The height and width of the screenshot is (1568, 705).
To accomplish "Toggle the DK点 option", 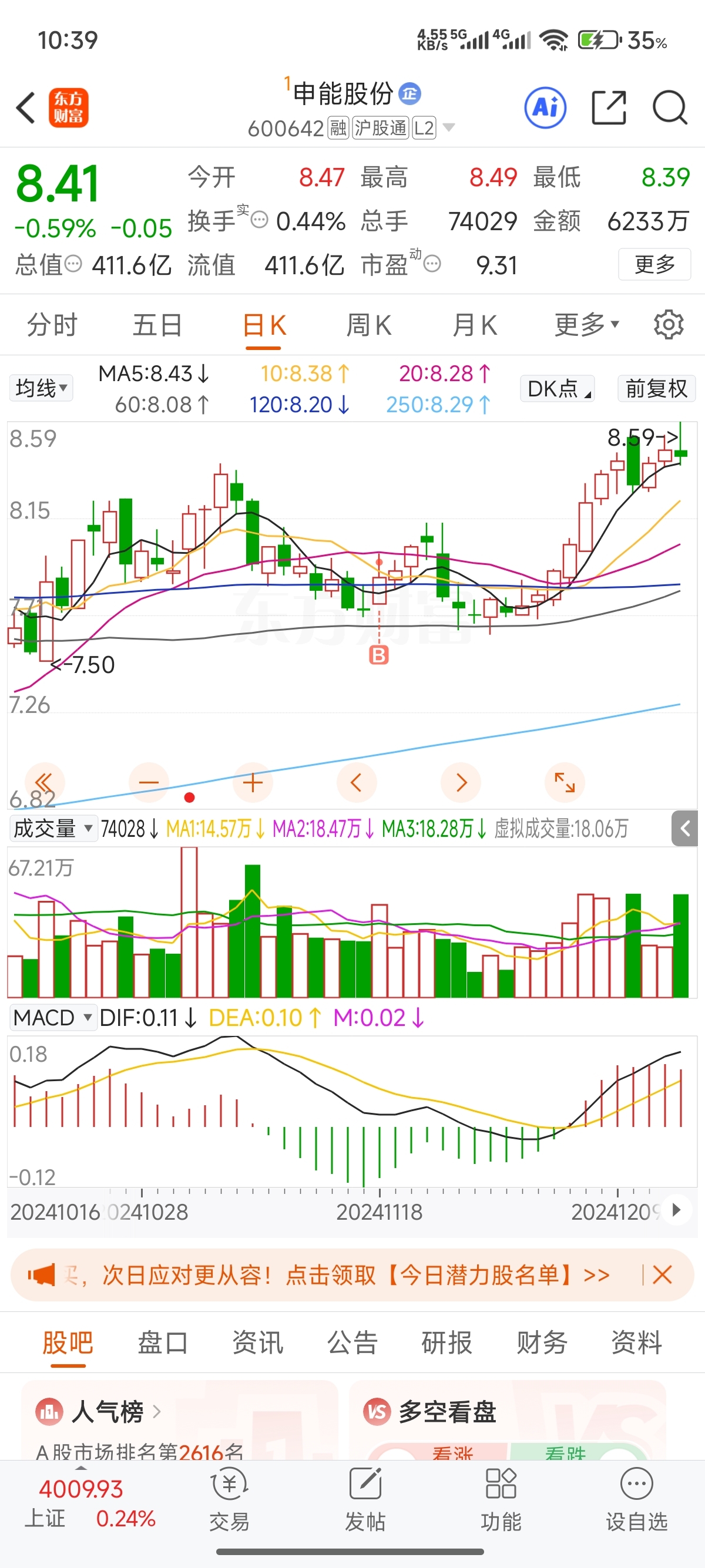I will coord(557,388).
